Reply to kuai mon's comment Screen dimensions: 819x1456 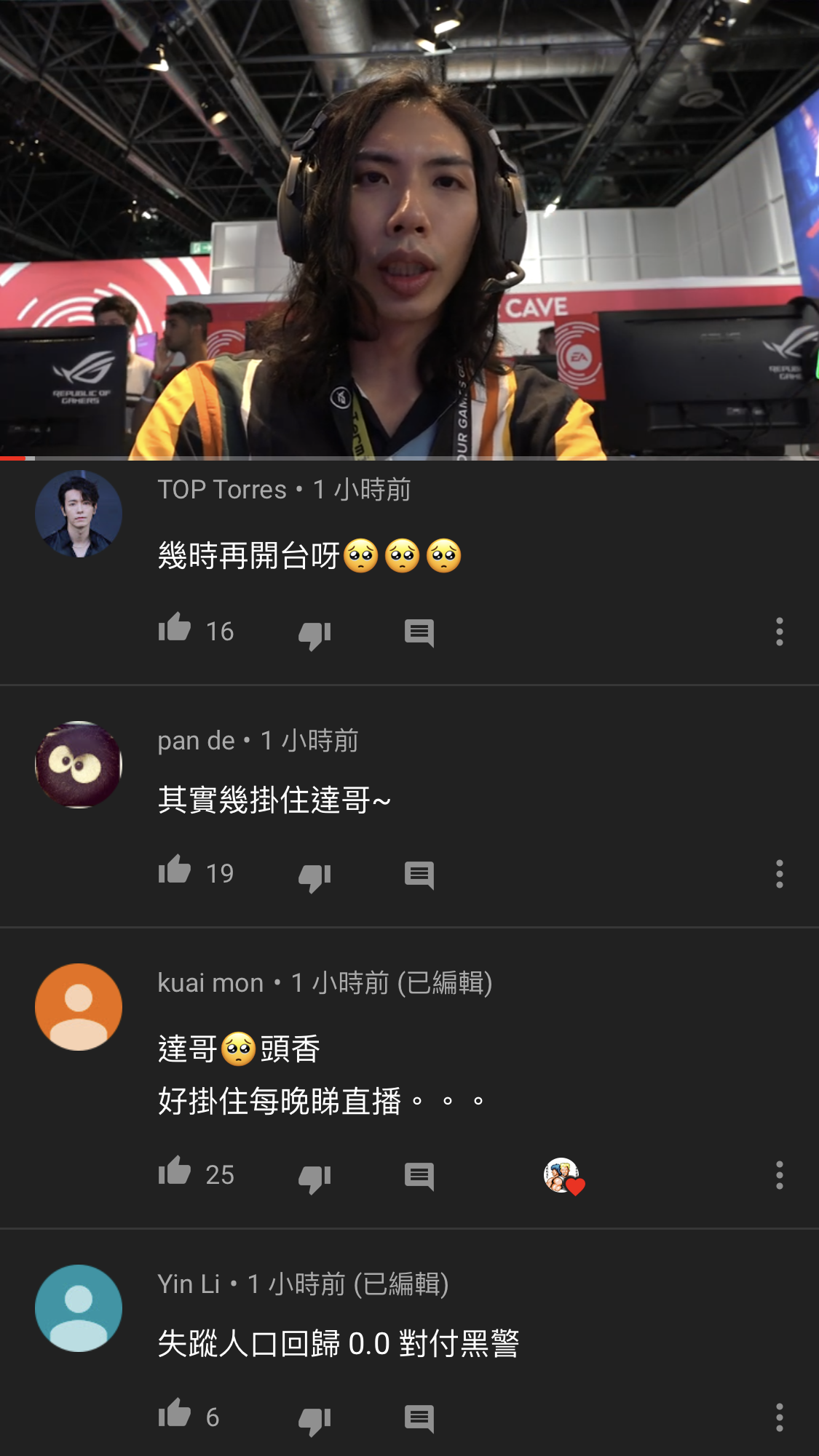419,1177
